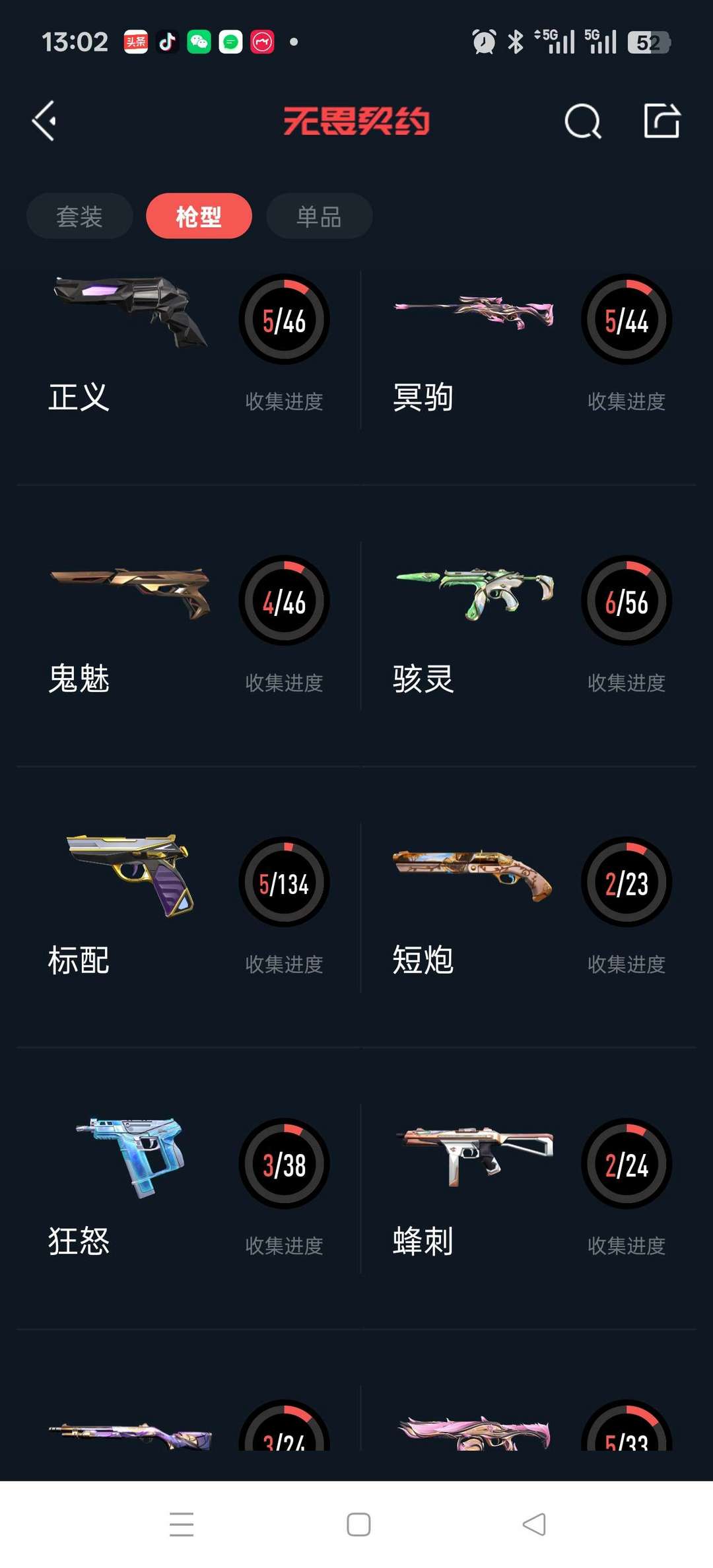
Task: Open recent apps from the navigation bar
Action: [182, 1524]
